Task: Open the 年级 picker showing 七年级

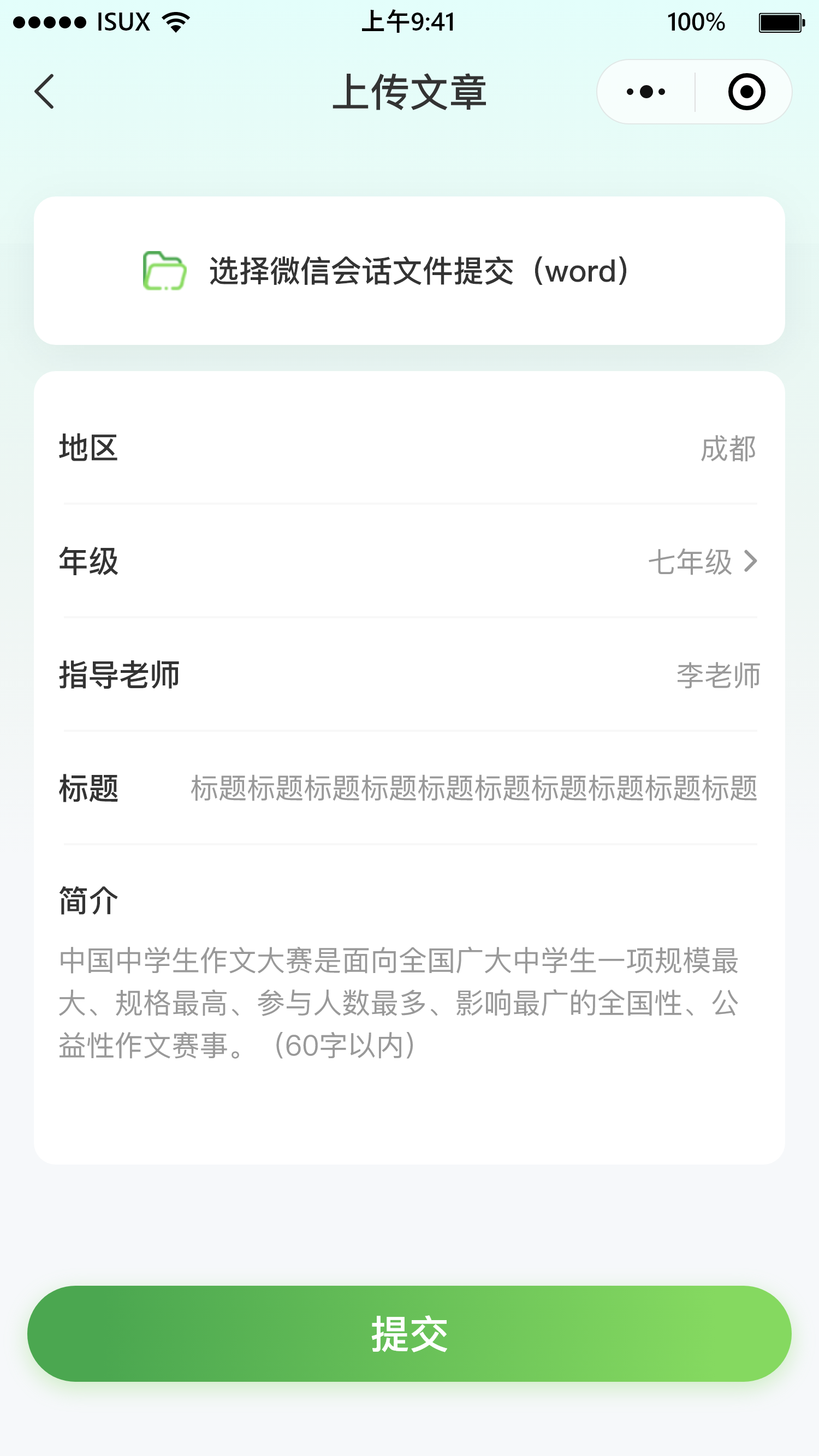Action: [x=702, y=562]
